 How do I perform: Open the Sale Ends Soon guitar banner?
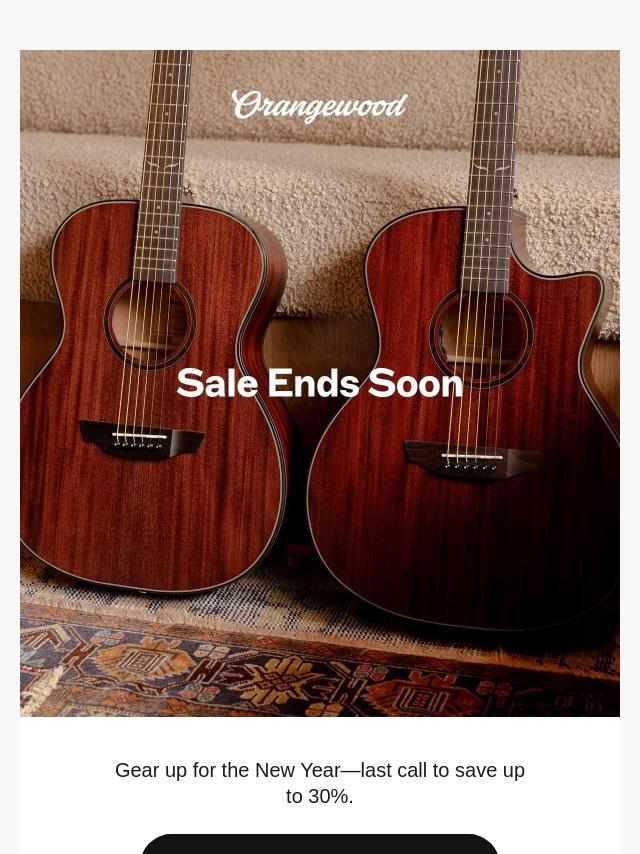(x=320, y=383)
